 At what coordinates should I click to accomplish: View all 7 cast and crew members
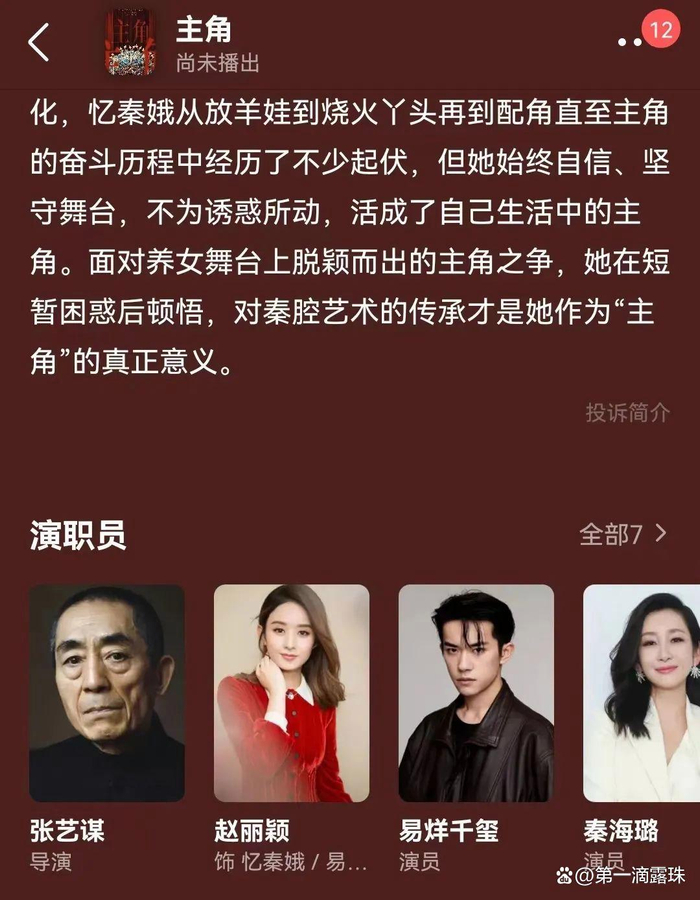click(623, 534)
